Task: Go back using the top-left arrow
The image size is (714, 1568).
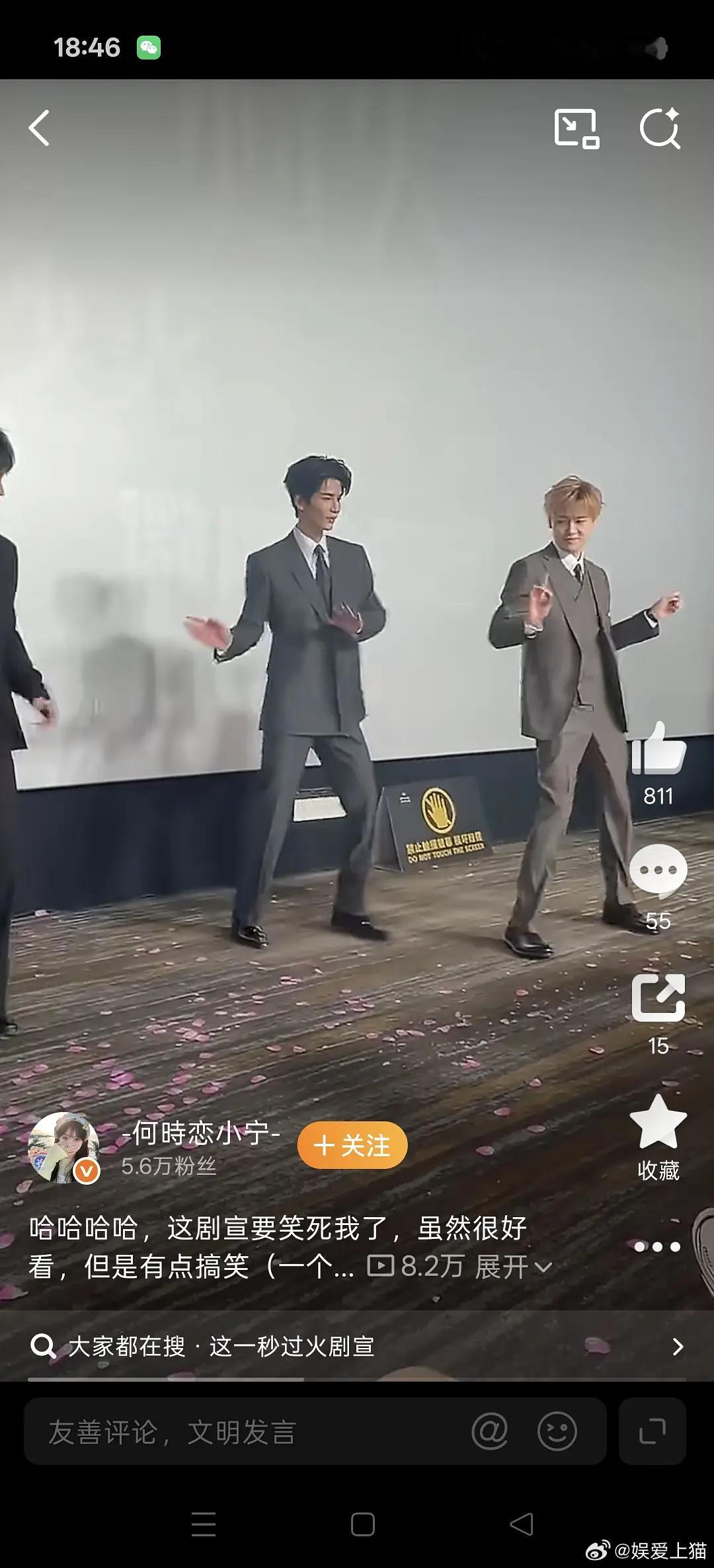Action: click(40, 128)
